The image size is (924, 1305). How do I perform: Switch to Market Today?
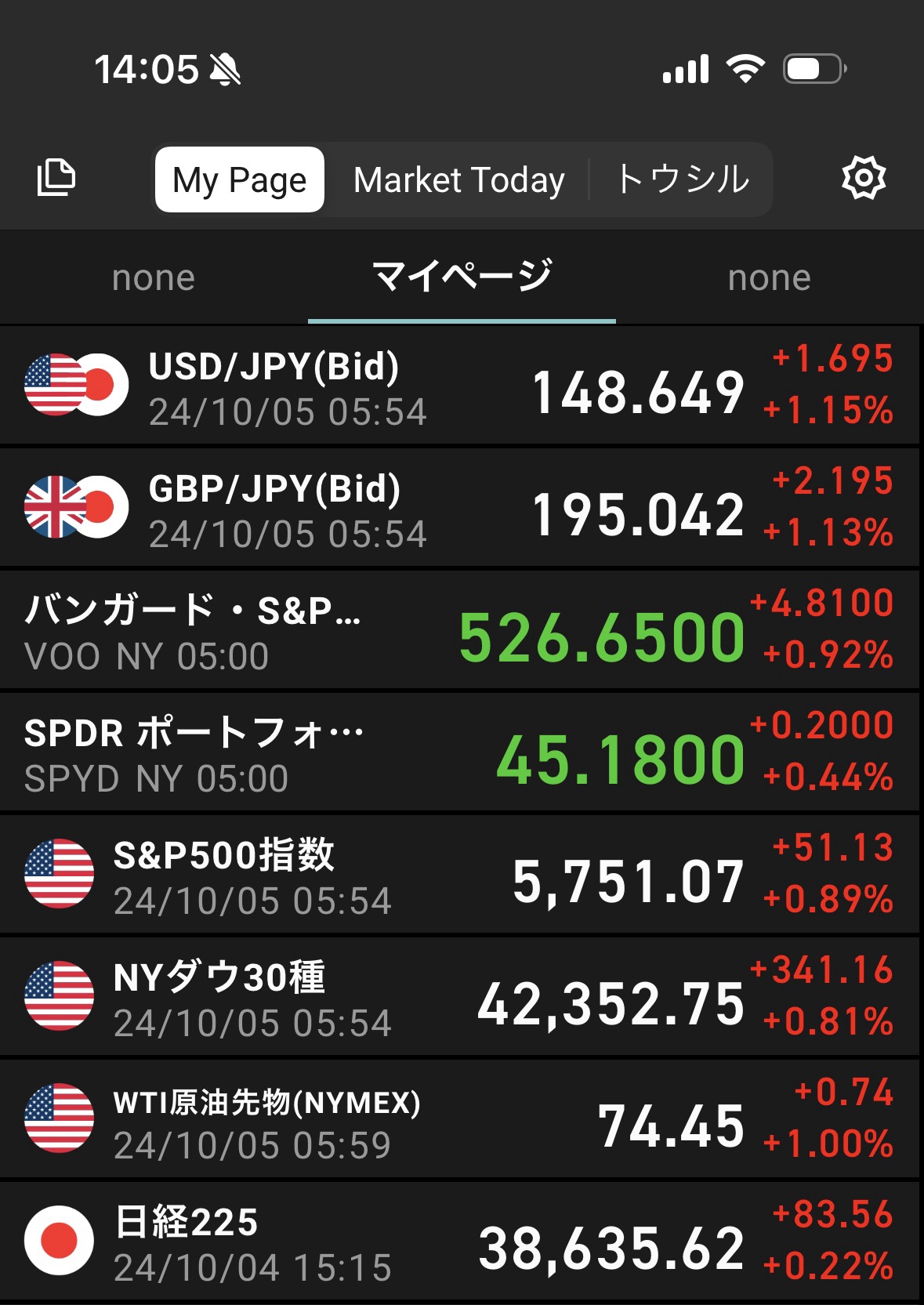coord(458,179)
